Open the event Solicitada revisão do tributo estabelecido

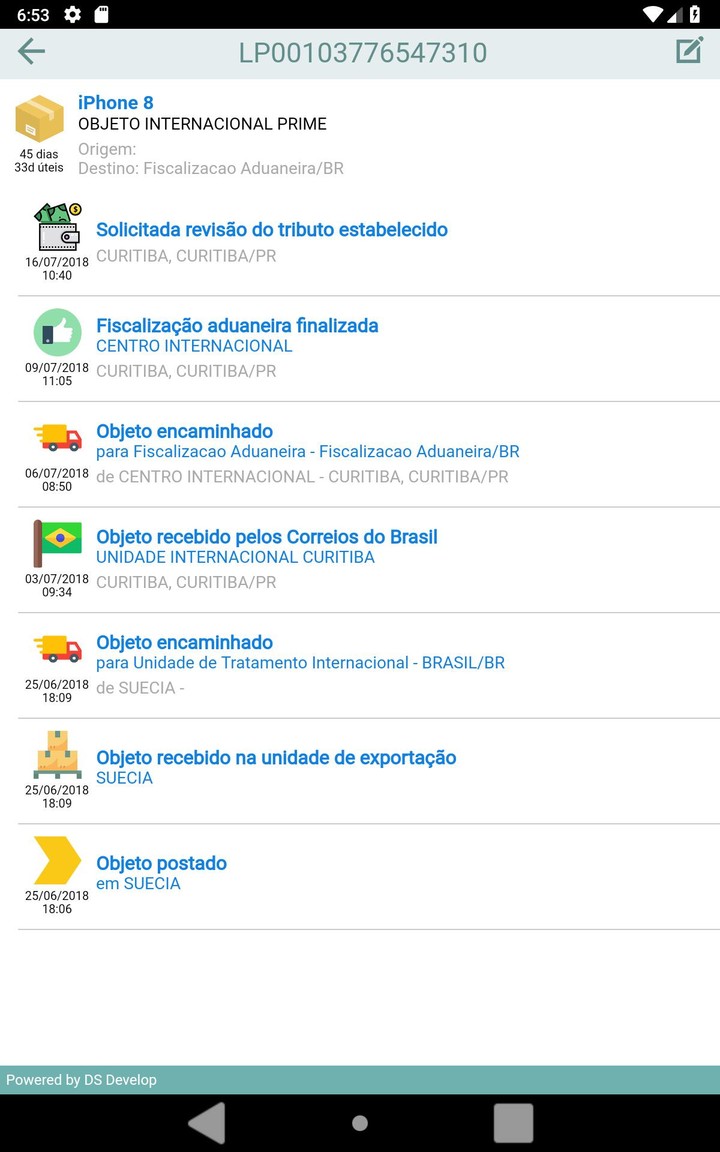tap(273, 230)
